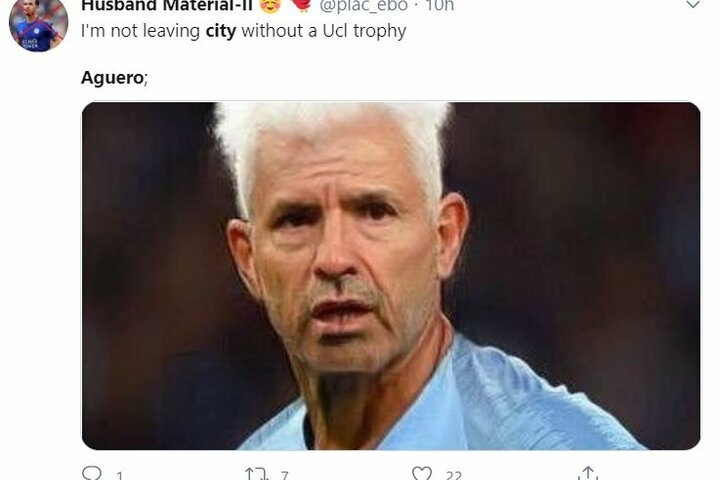Screen dimensions: 720x480
Task: Share the Aguero tweet
Action: point(588,473)
